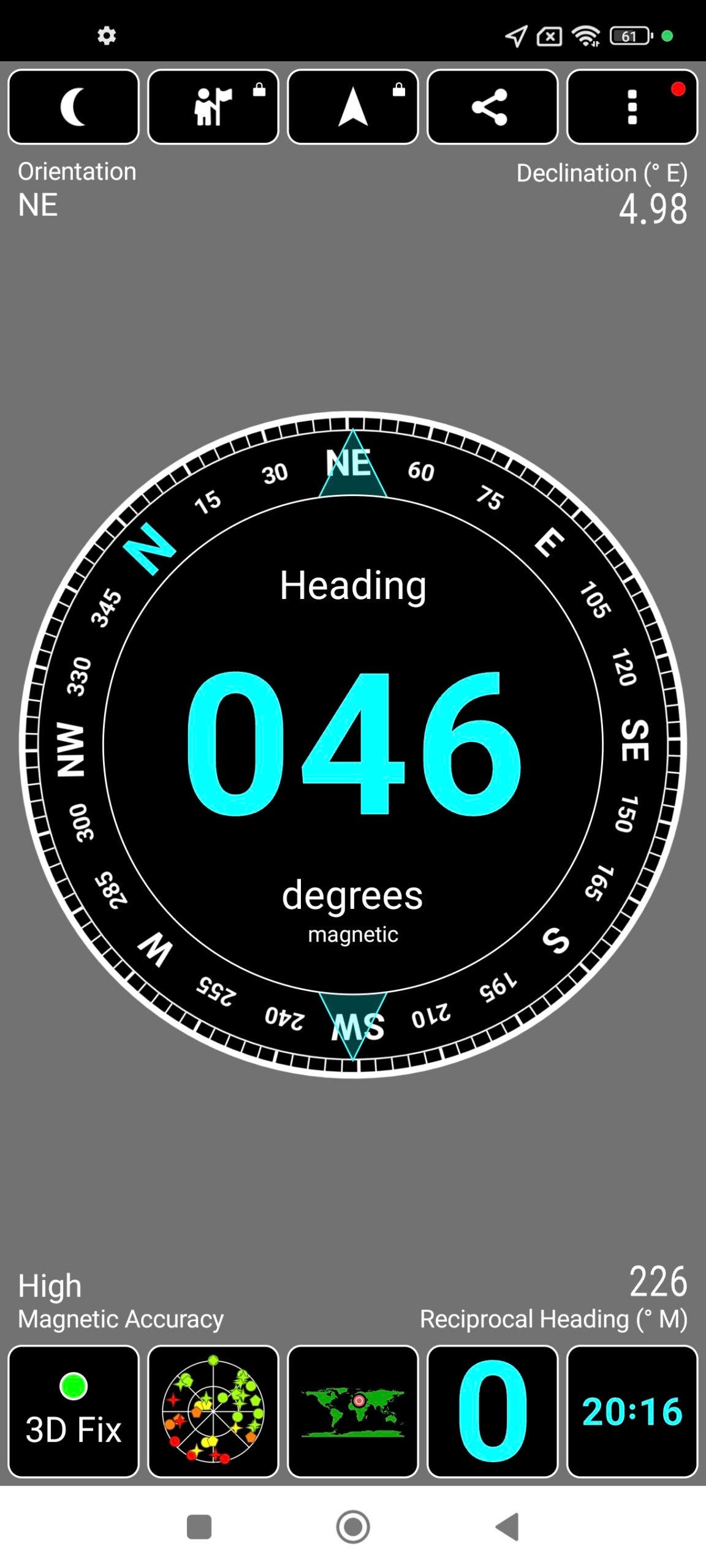Open the three-dot overflow menu
The image size is (706, 1568).
point(632,107)
